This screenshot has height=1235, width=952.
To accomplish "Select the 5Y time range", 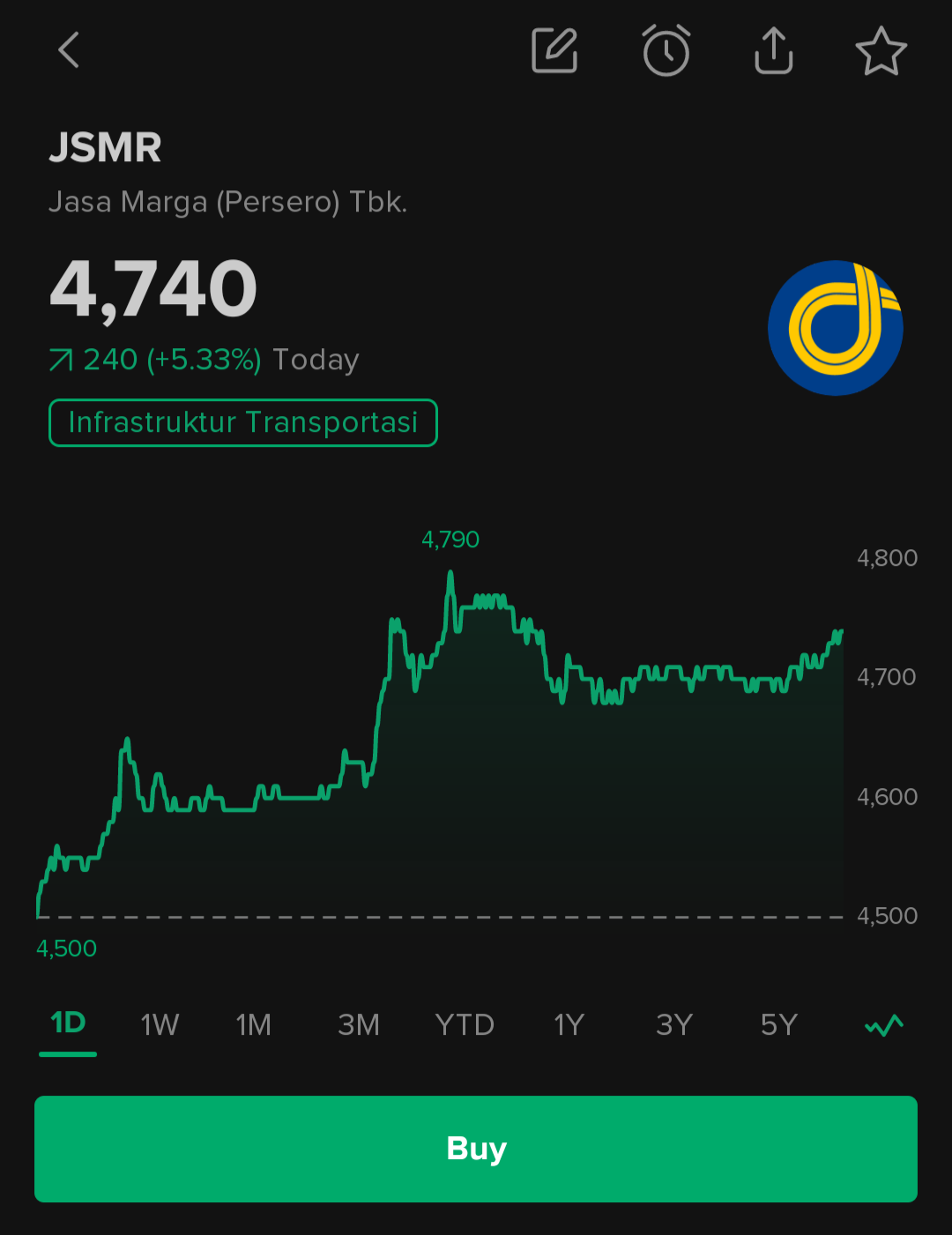I will pos(777,1023).
